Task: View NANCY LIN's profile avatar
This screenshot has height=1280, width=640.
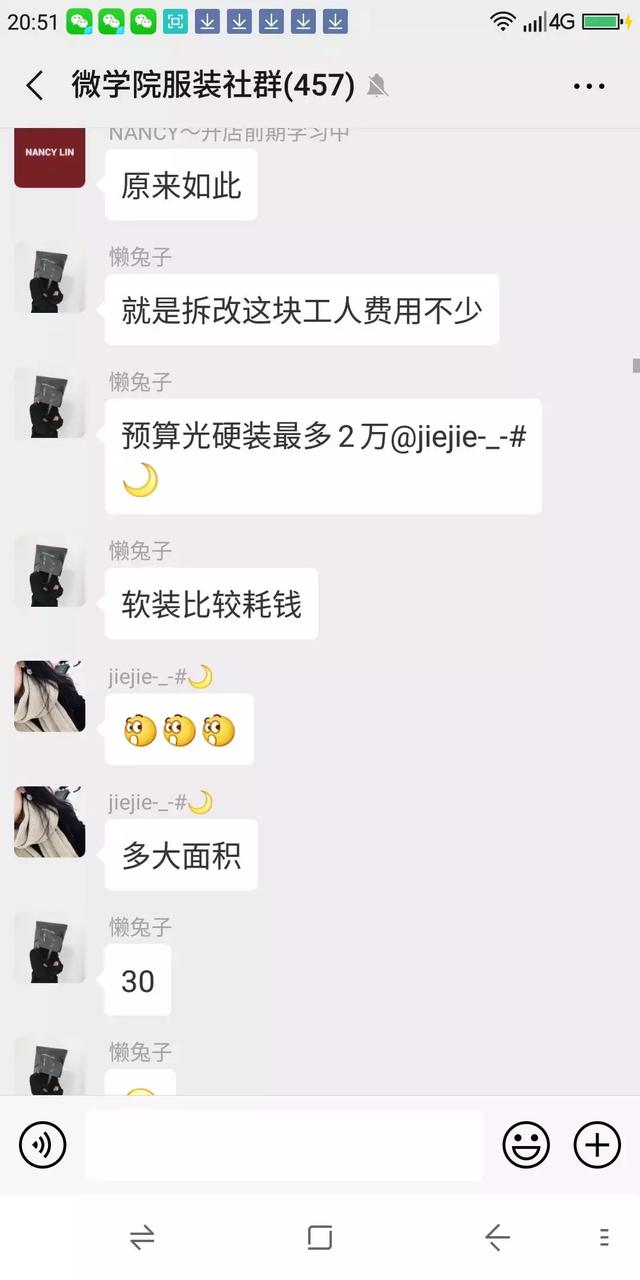Action: click(49, 153)
